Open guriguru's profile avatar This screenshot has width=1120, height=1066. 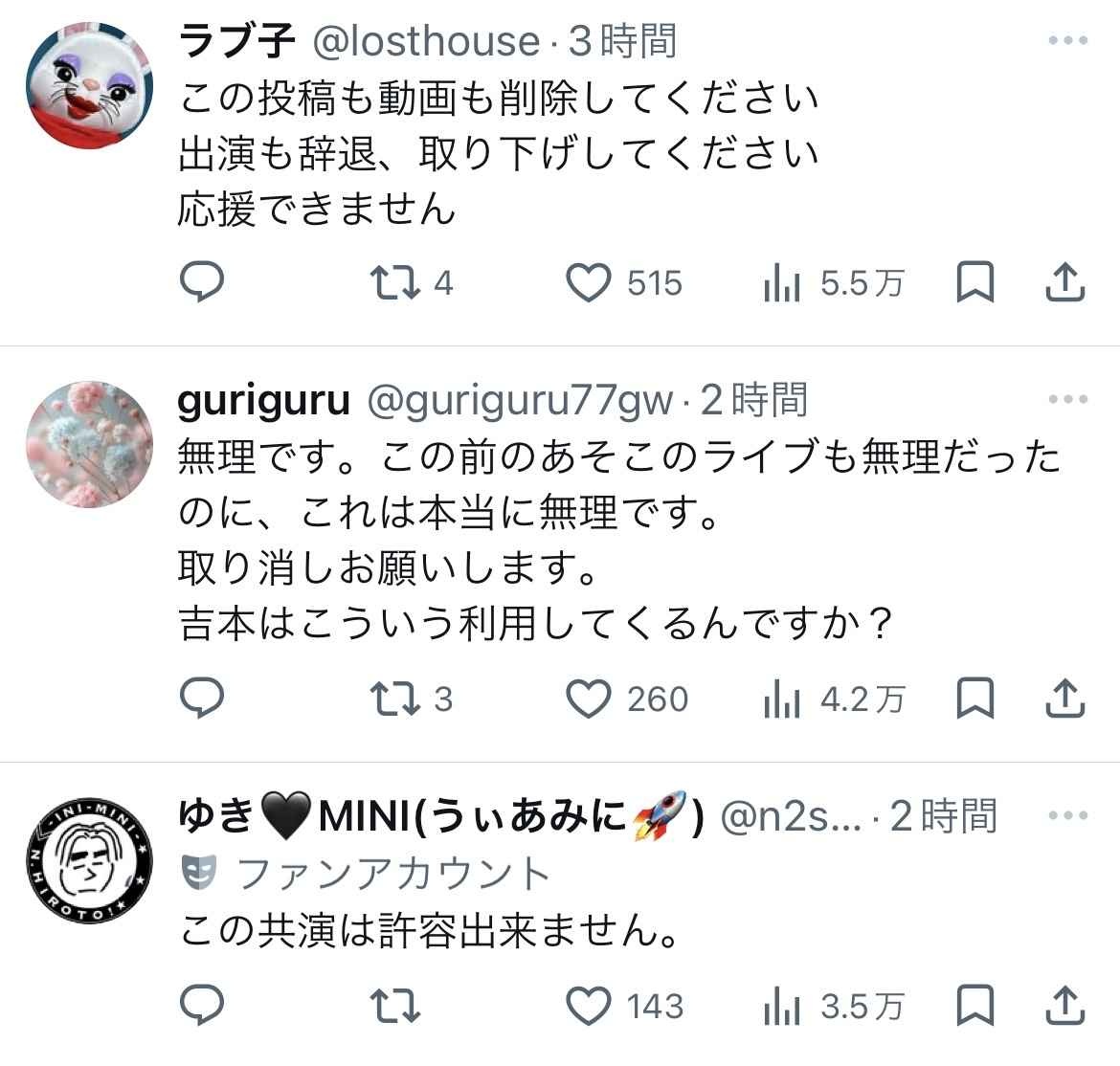(x=89, y=443)
